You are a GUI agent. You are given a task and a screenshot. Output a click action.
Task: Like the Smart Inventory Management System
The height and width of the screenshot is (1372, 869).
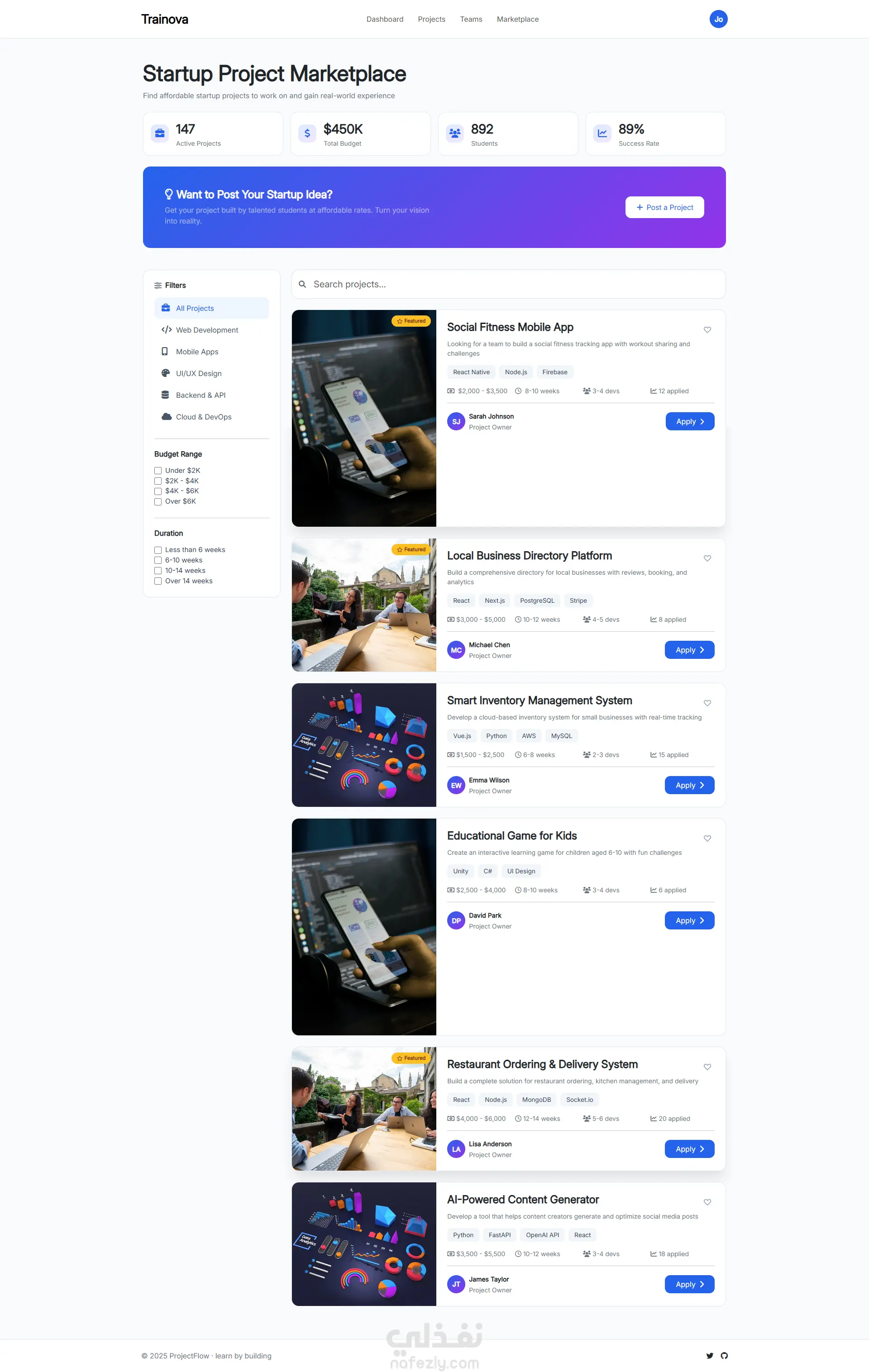[x=707, y=703]
